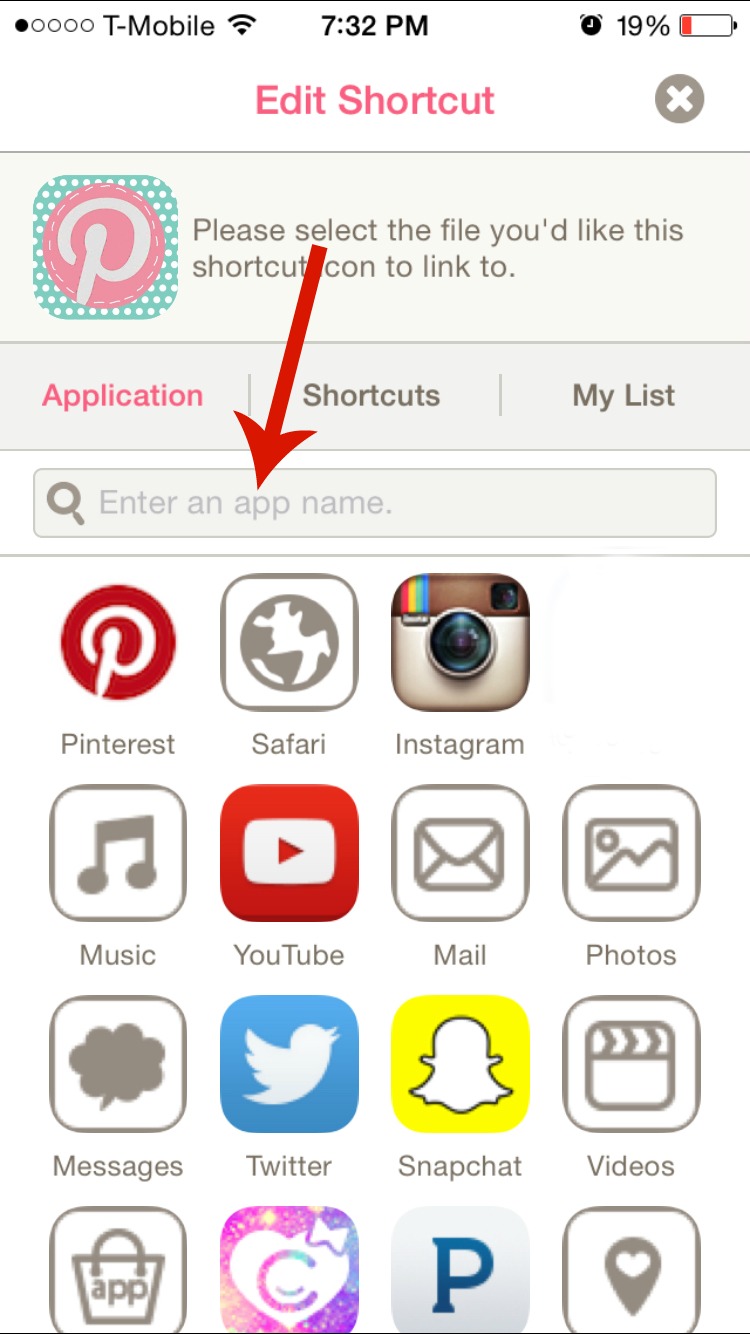Switch to the Shortcuts tab
This screenshot has width=750, height=1334.
(372, 395)
